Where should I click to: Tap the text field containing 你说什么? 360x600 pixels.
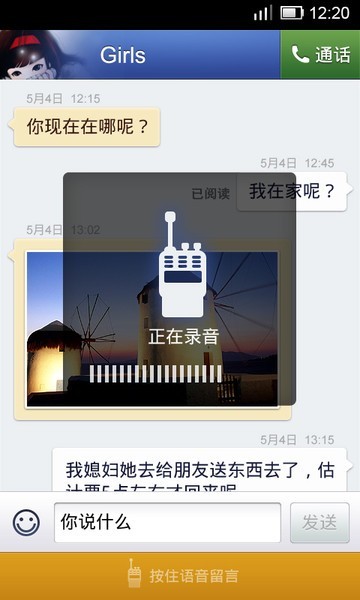pos(168,523)
